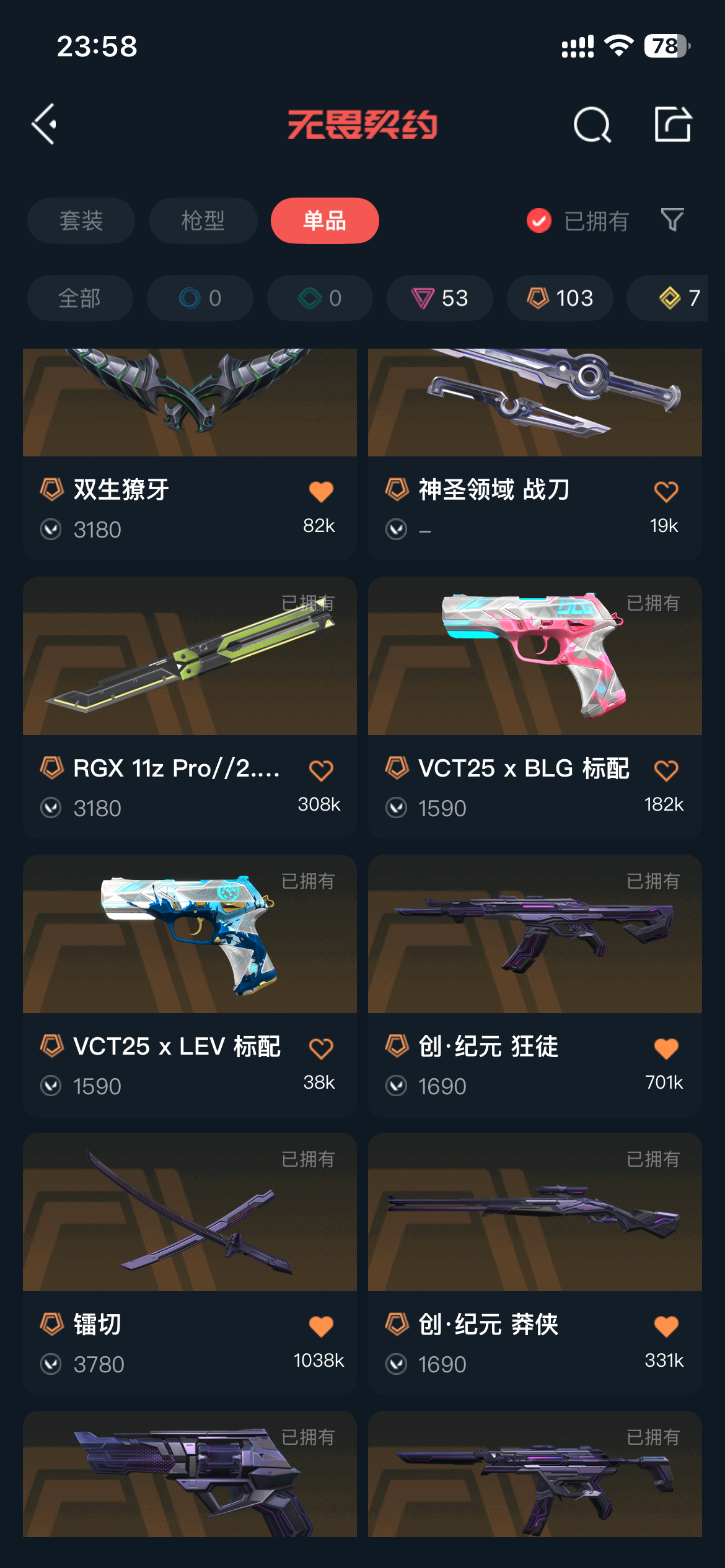Unfavorite the 创·纪元 狂徒 skin
The height and width of the screenshot is (1568, 725).
click(666, 1048)
